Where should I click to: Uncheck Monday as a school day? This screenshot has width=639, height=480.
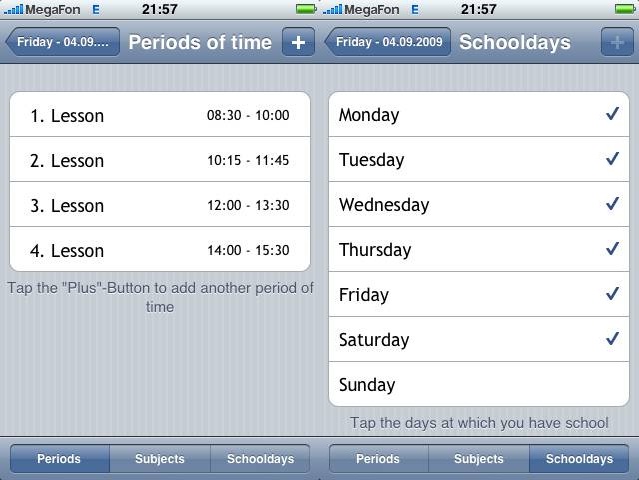point(479,115)
